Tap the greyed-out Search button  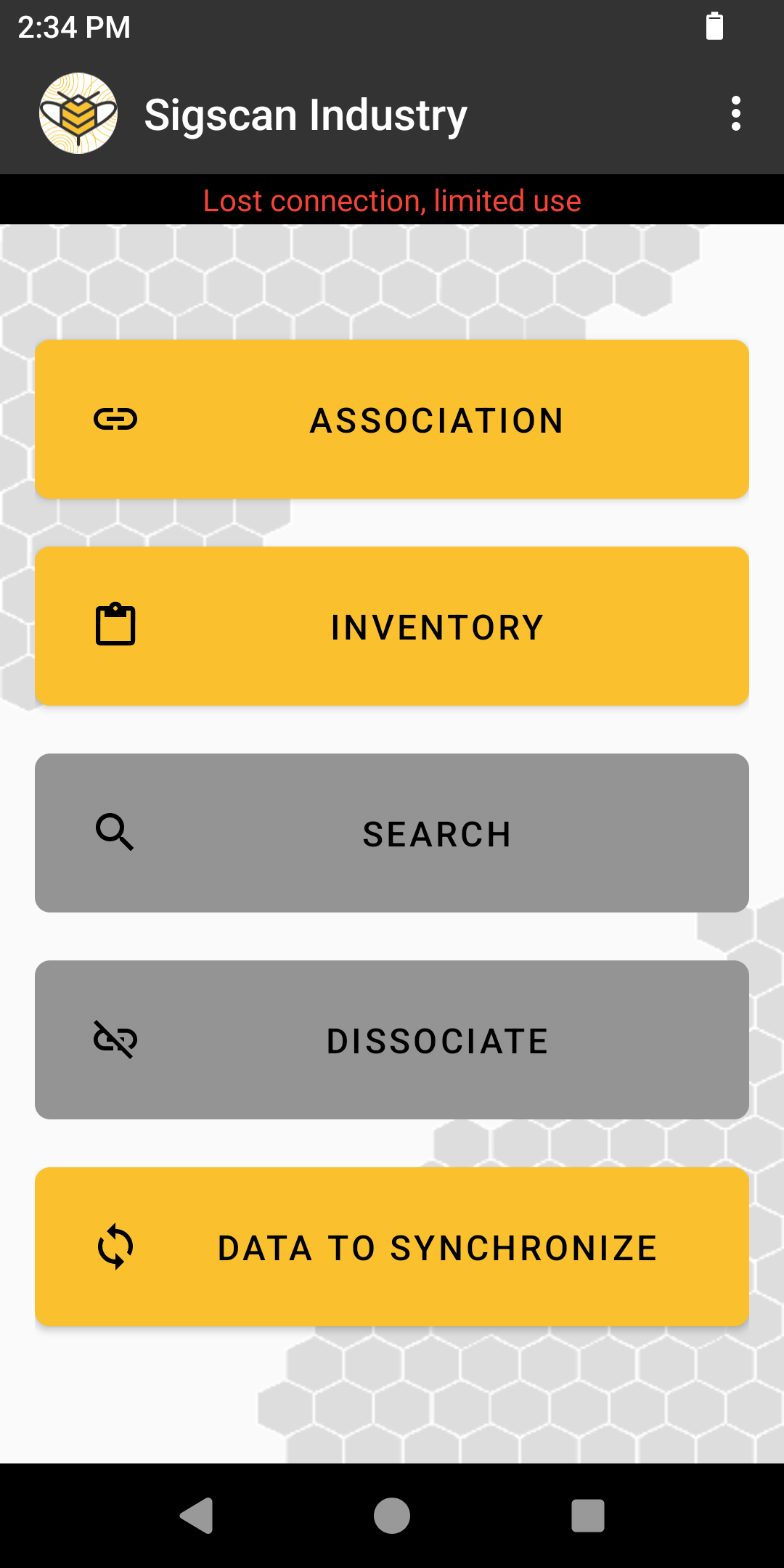pyautogui.click(x=392, y=833)
